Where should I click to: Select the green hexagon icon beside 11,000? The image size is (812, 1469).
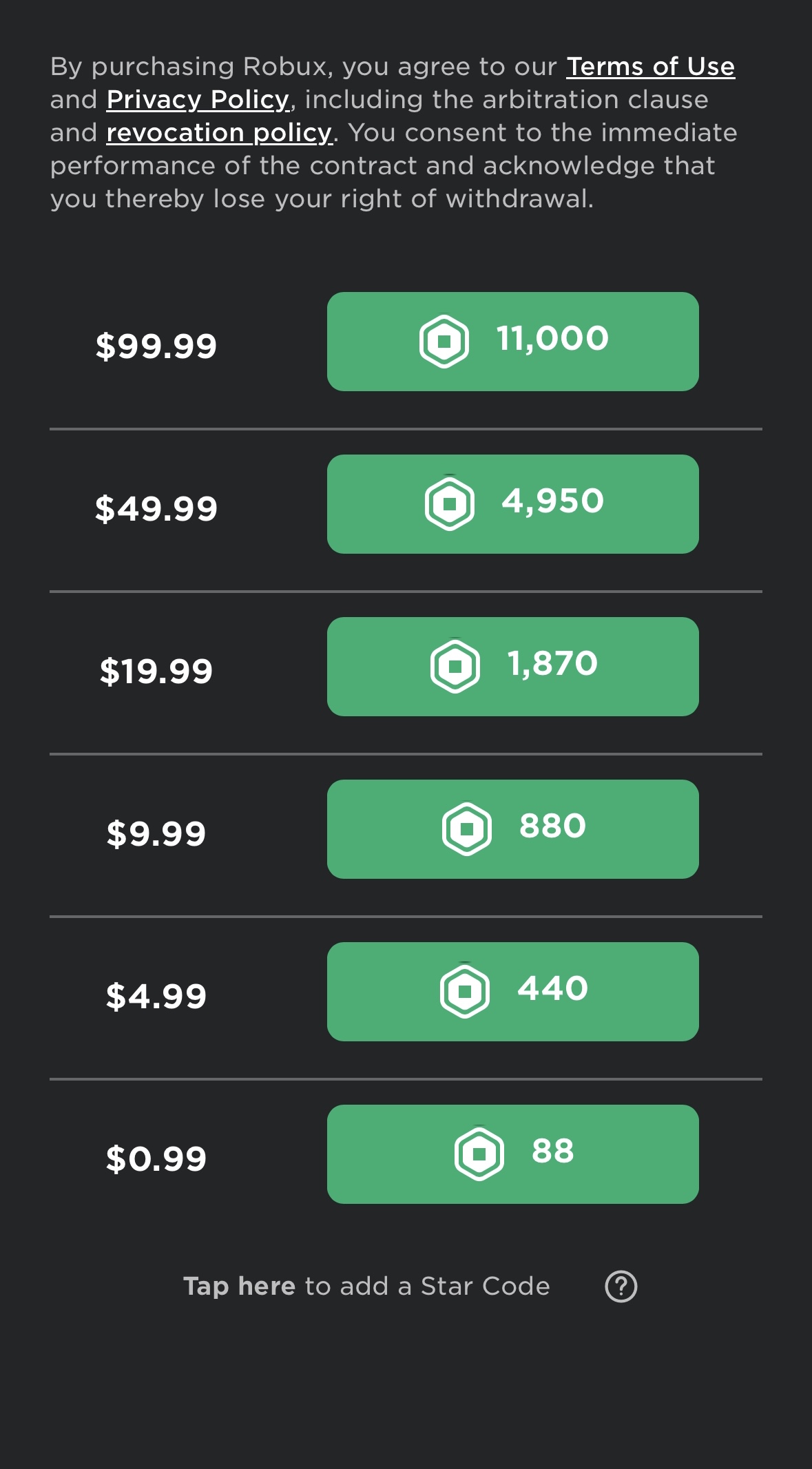tap(443, 339)
